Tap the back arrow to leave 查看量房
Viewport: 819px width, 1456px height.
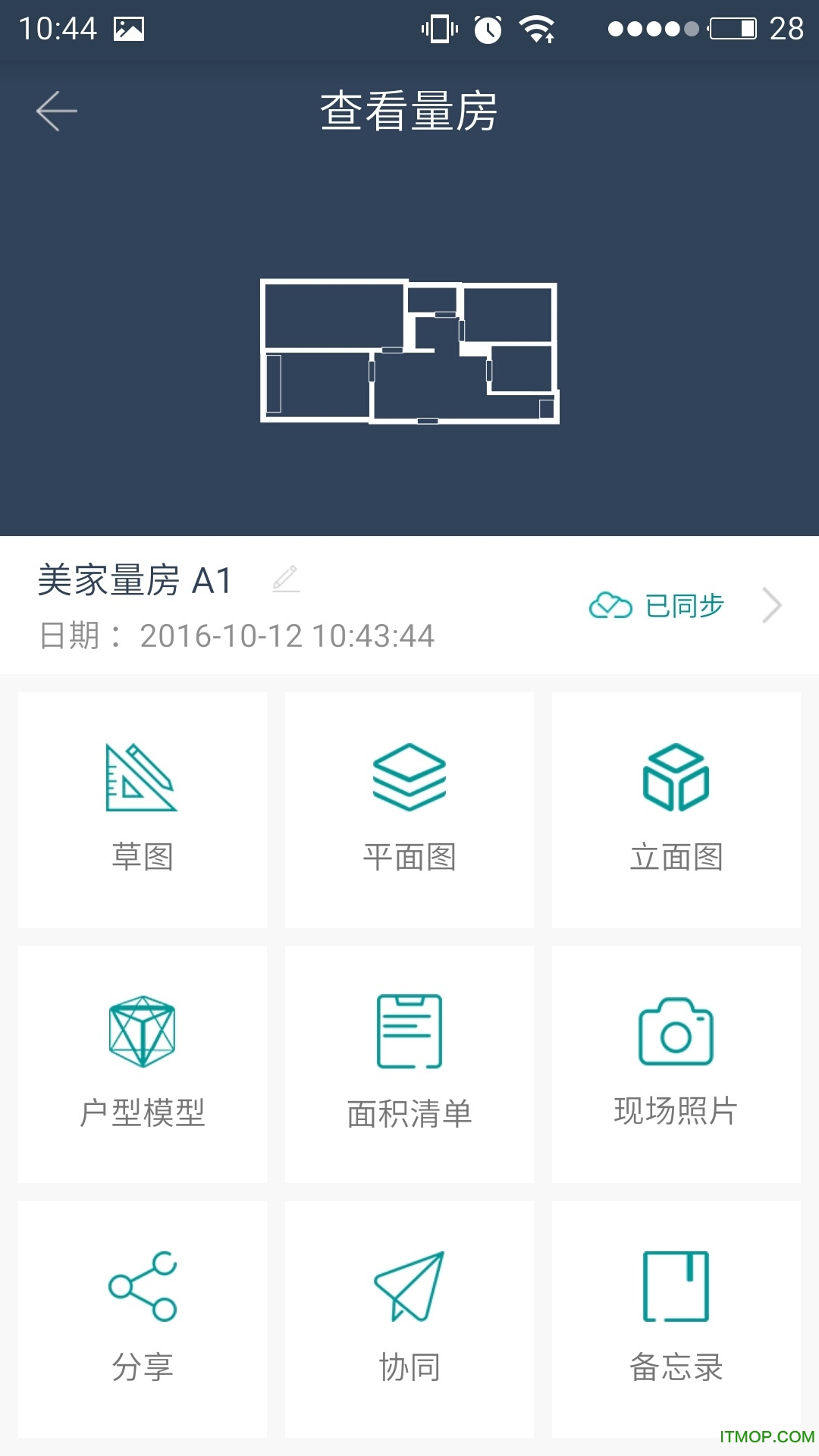(x=55, y=110)
